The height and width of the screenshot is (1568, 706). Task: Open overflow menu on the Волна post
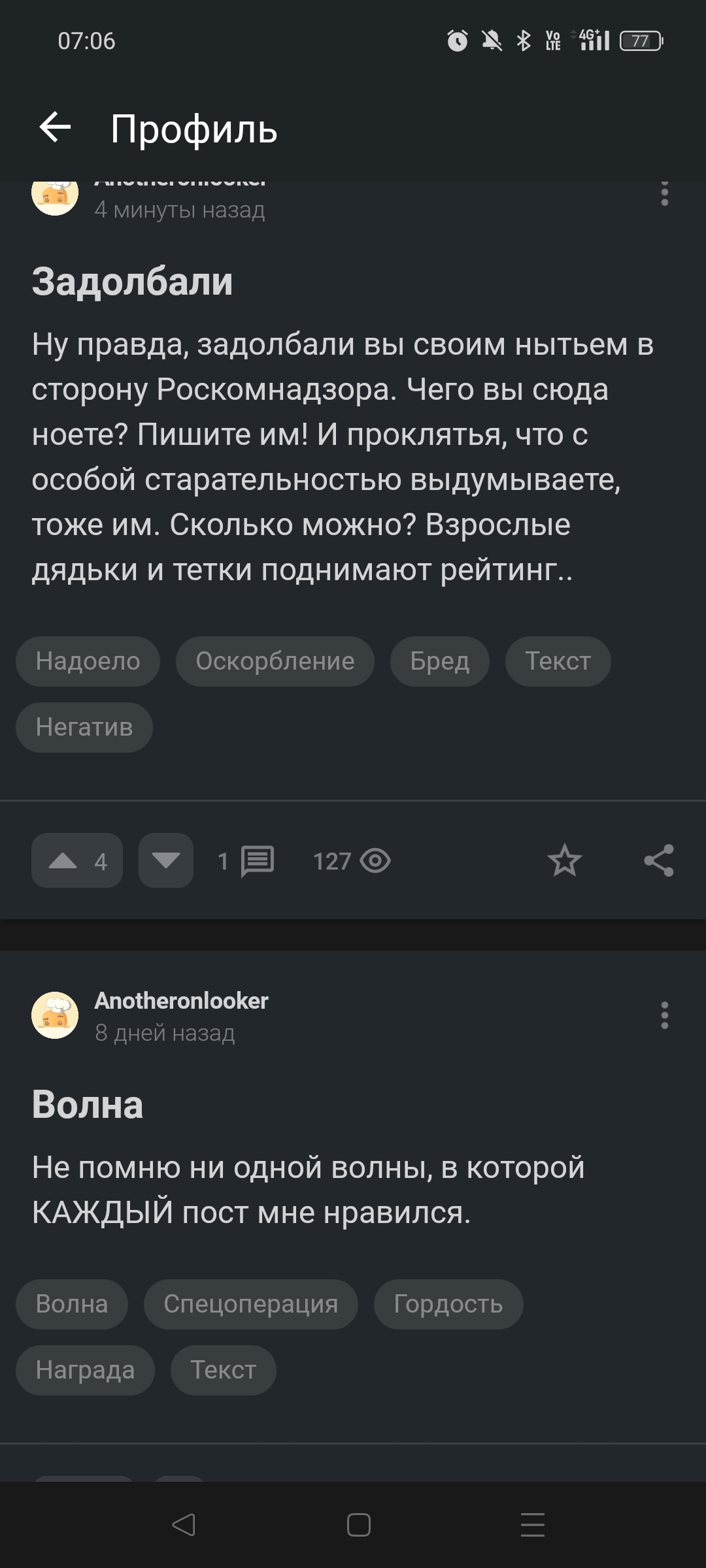tap(664, 1015)
